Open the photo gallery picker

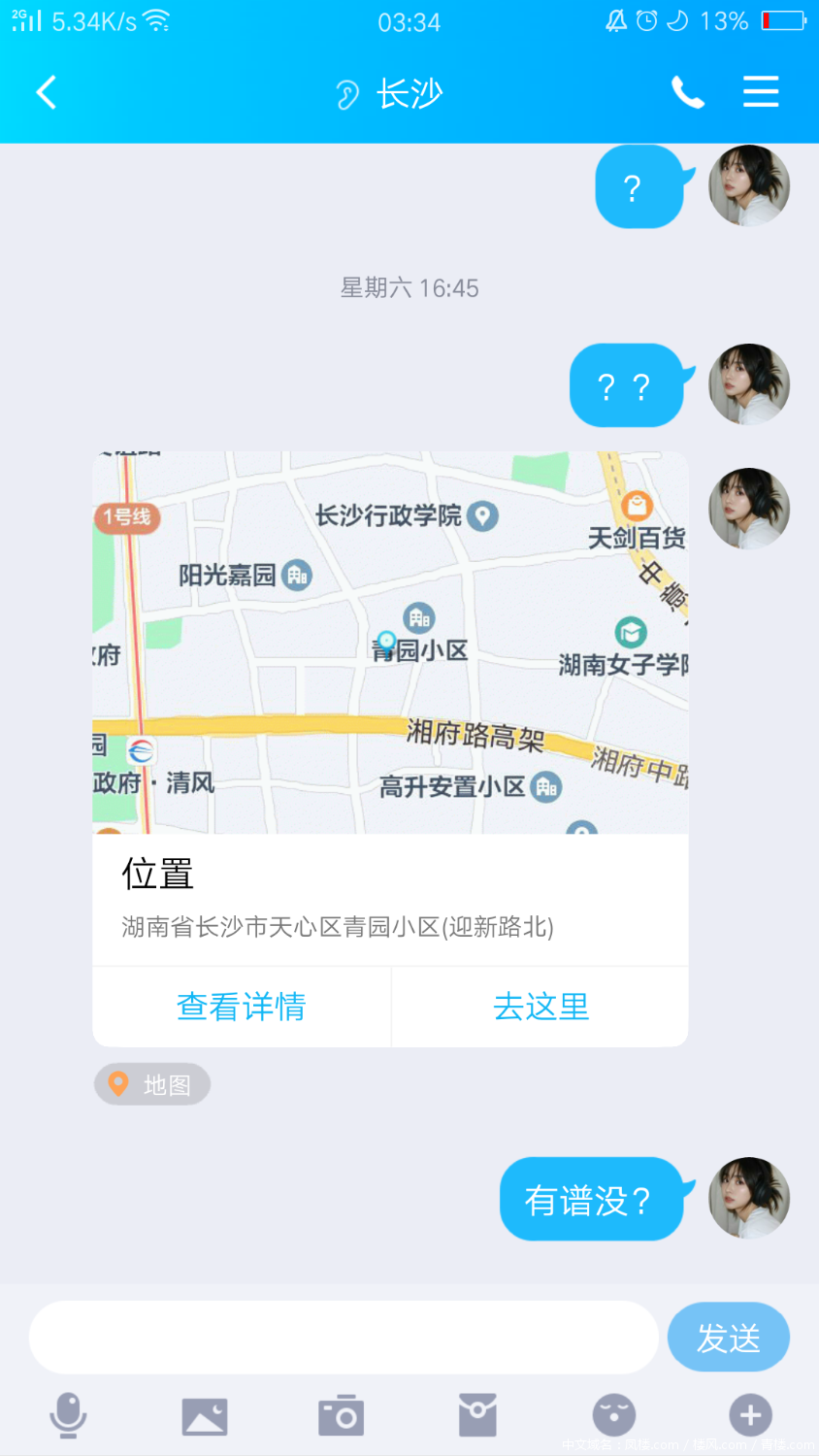pyautogui.click(x=205, y=1416)
